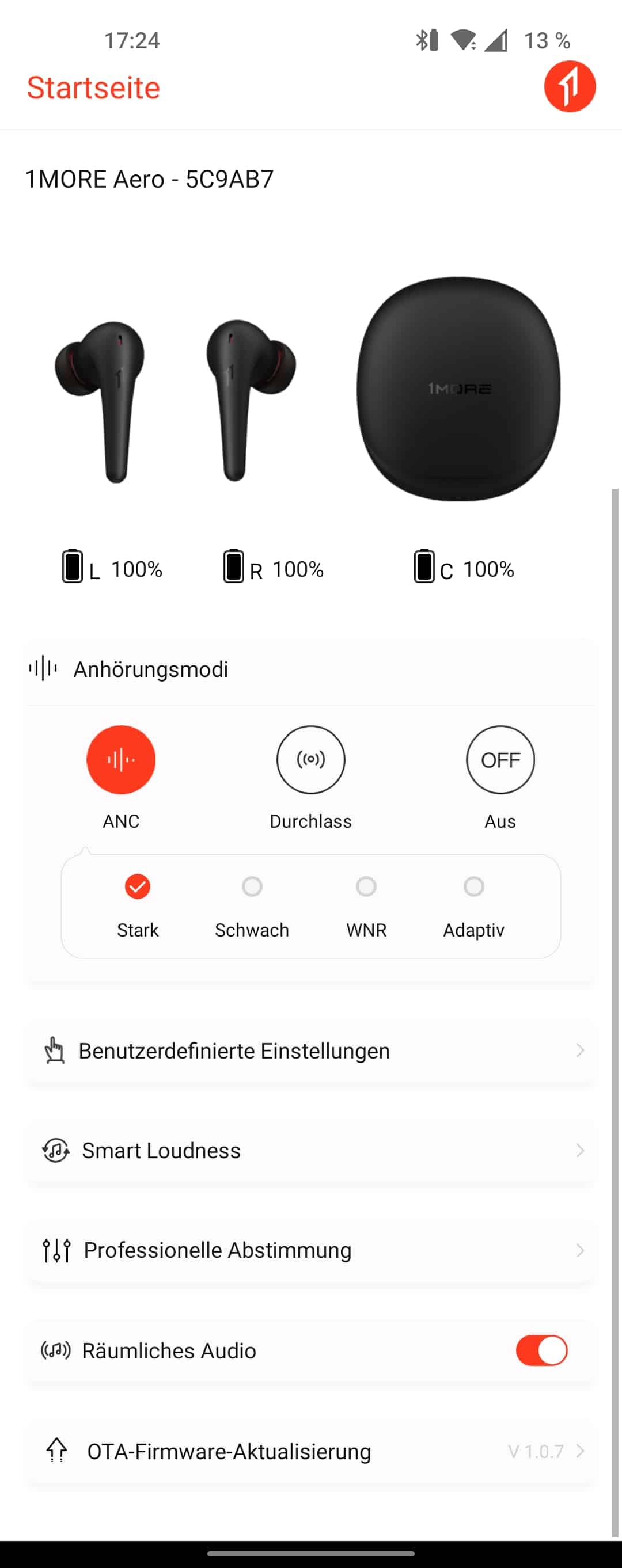Open Benutzerdefinierte Einstellungen

click(310, 1051)
